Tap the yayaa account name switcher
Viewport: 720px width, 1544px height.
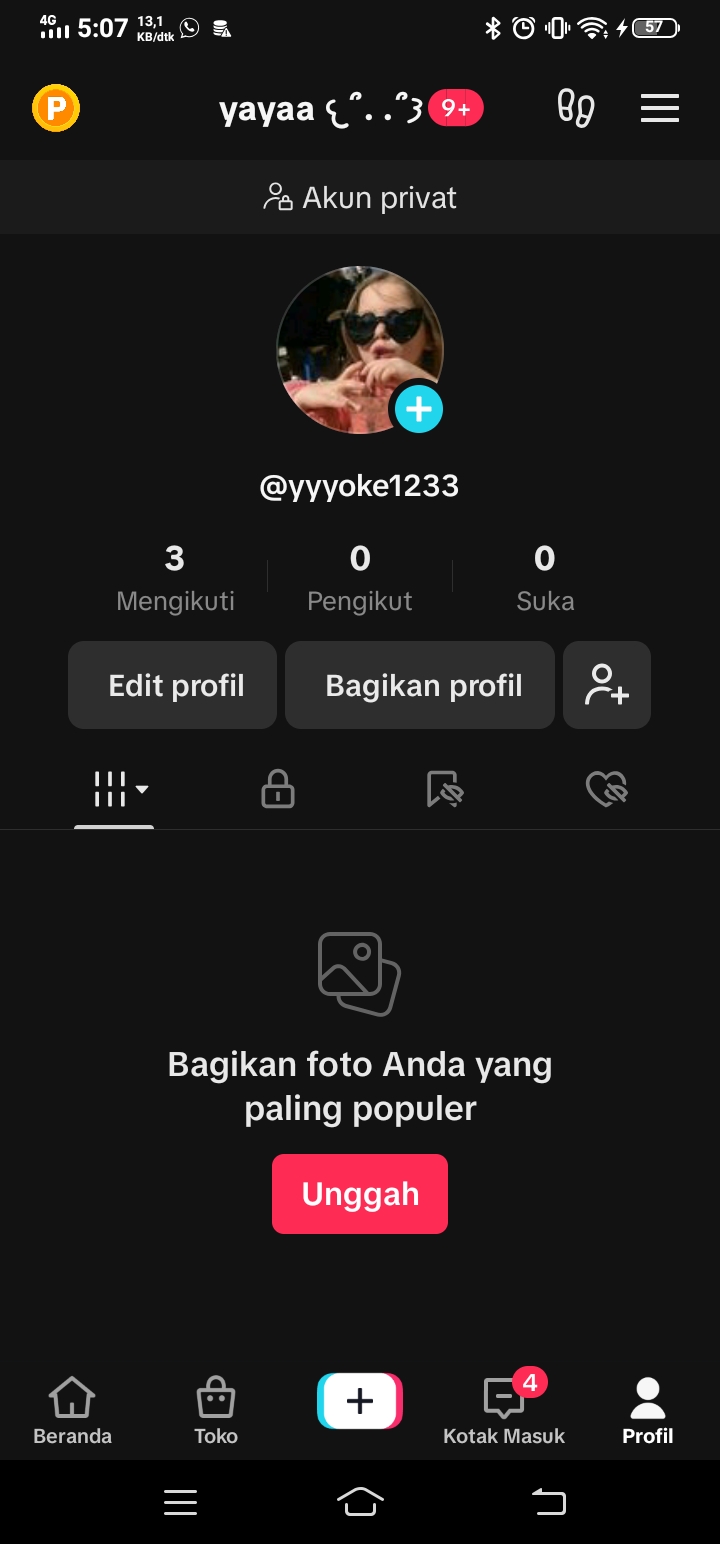tap(320, 109)
